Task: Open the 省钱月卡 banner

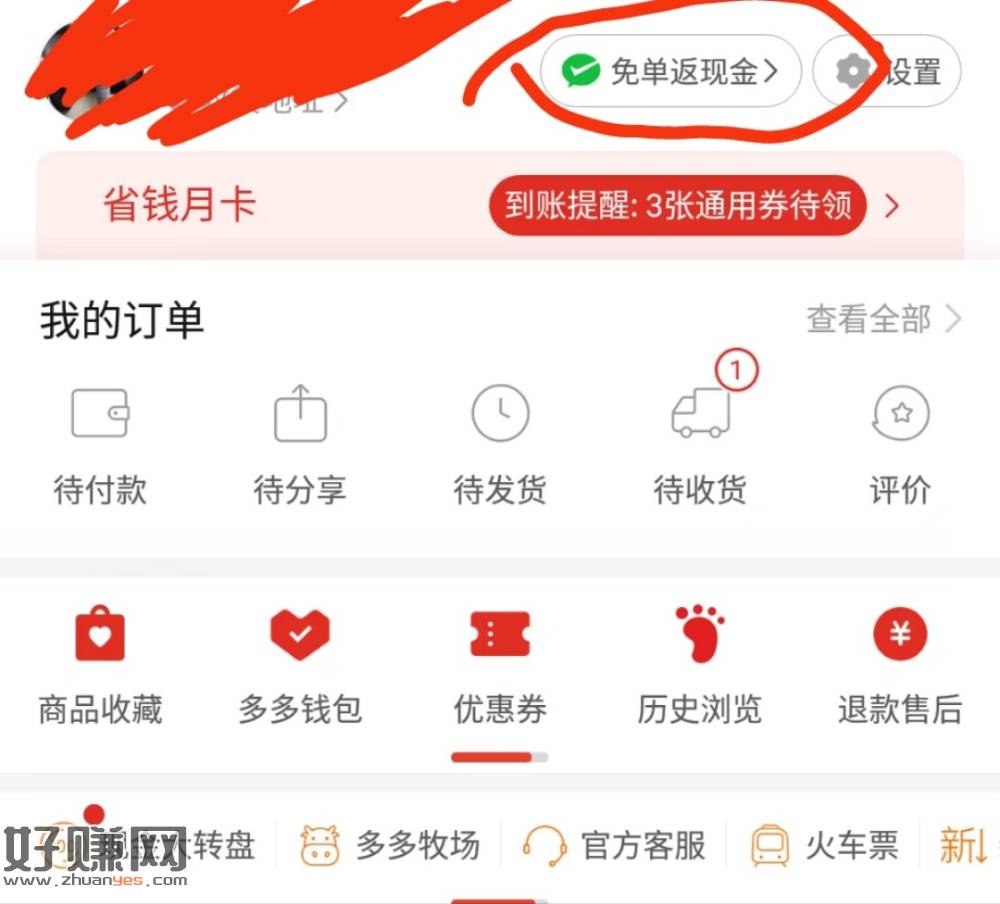Action: tap(180, 205)
